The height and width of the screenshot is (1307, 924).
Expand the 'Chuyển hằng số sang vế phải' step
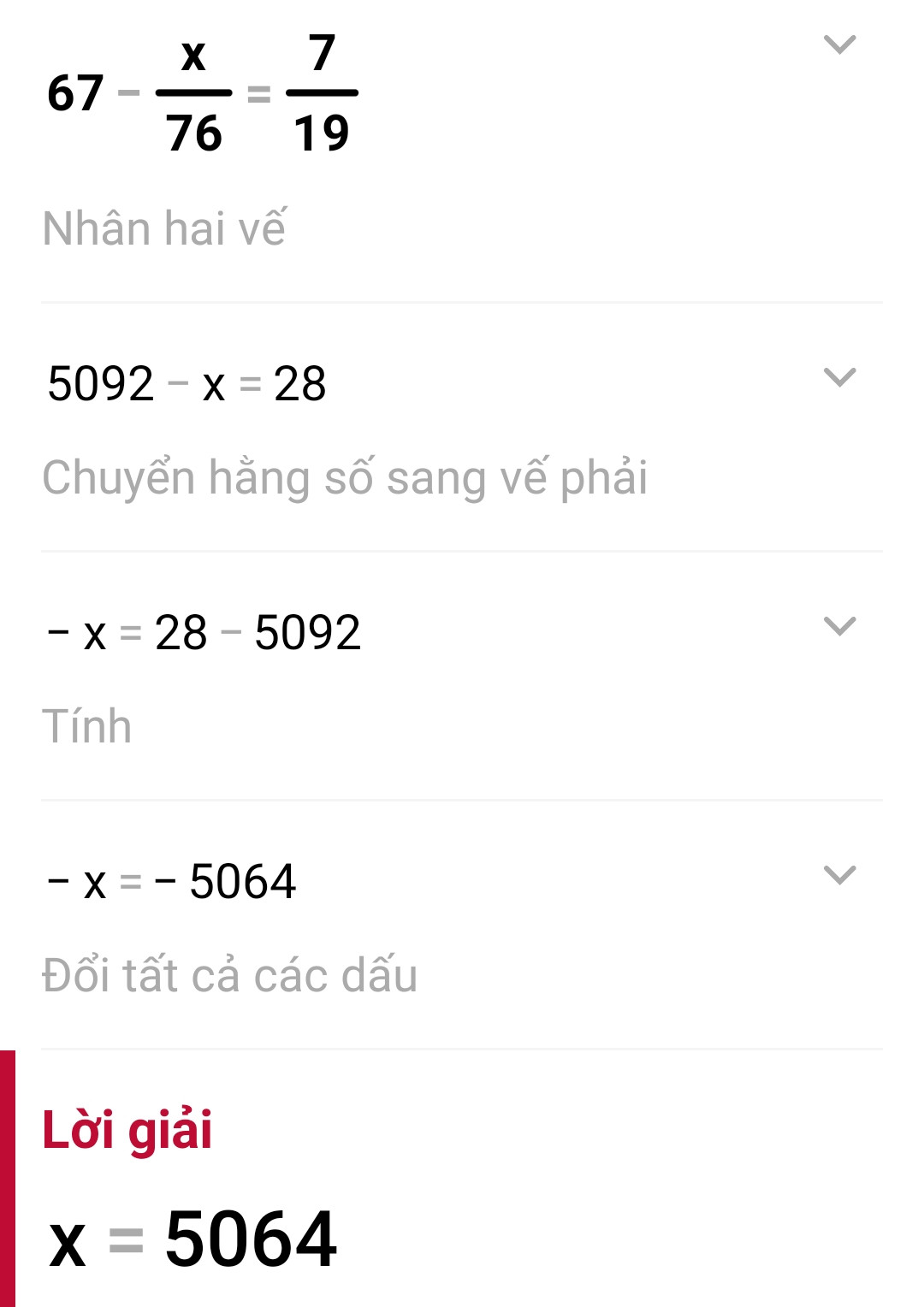pos(839,377)
